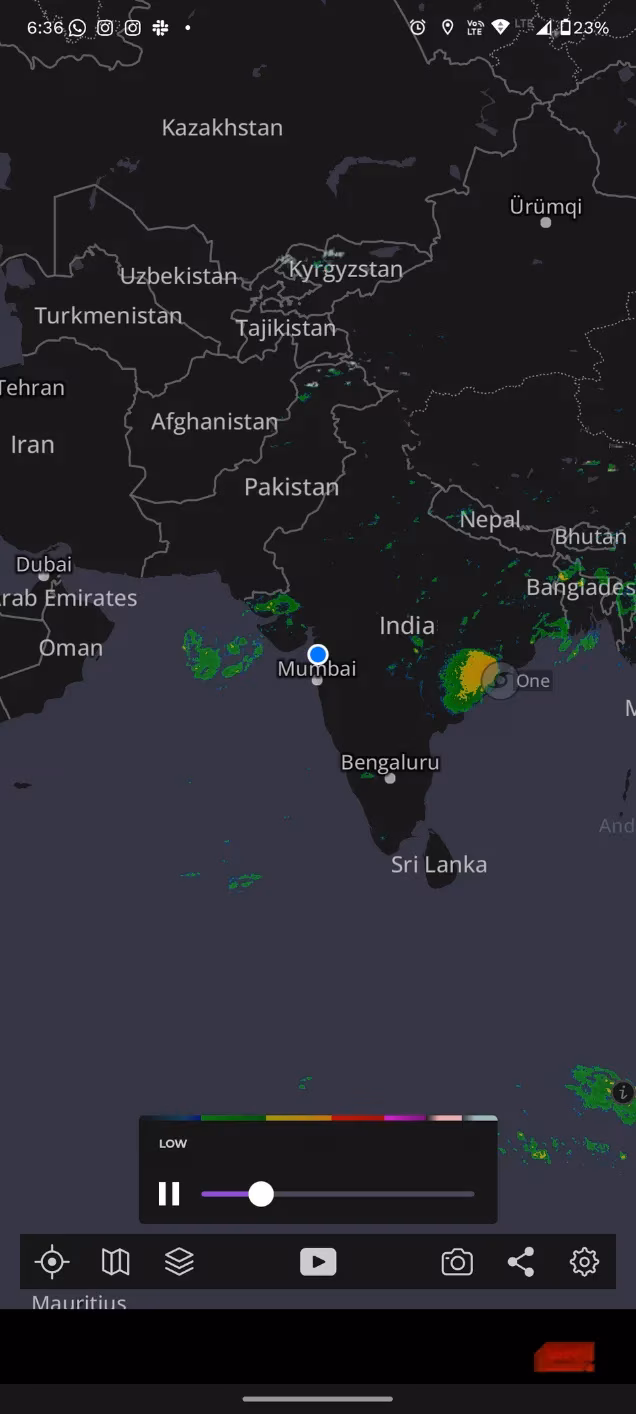The image size is (636, 1414).
Task: Open the map layers menu
Action: pos(179,1262)
